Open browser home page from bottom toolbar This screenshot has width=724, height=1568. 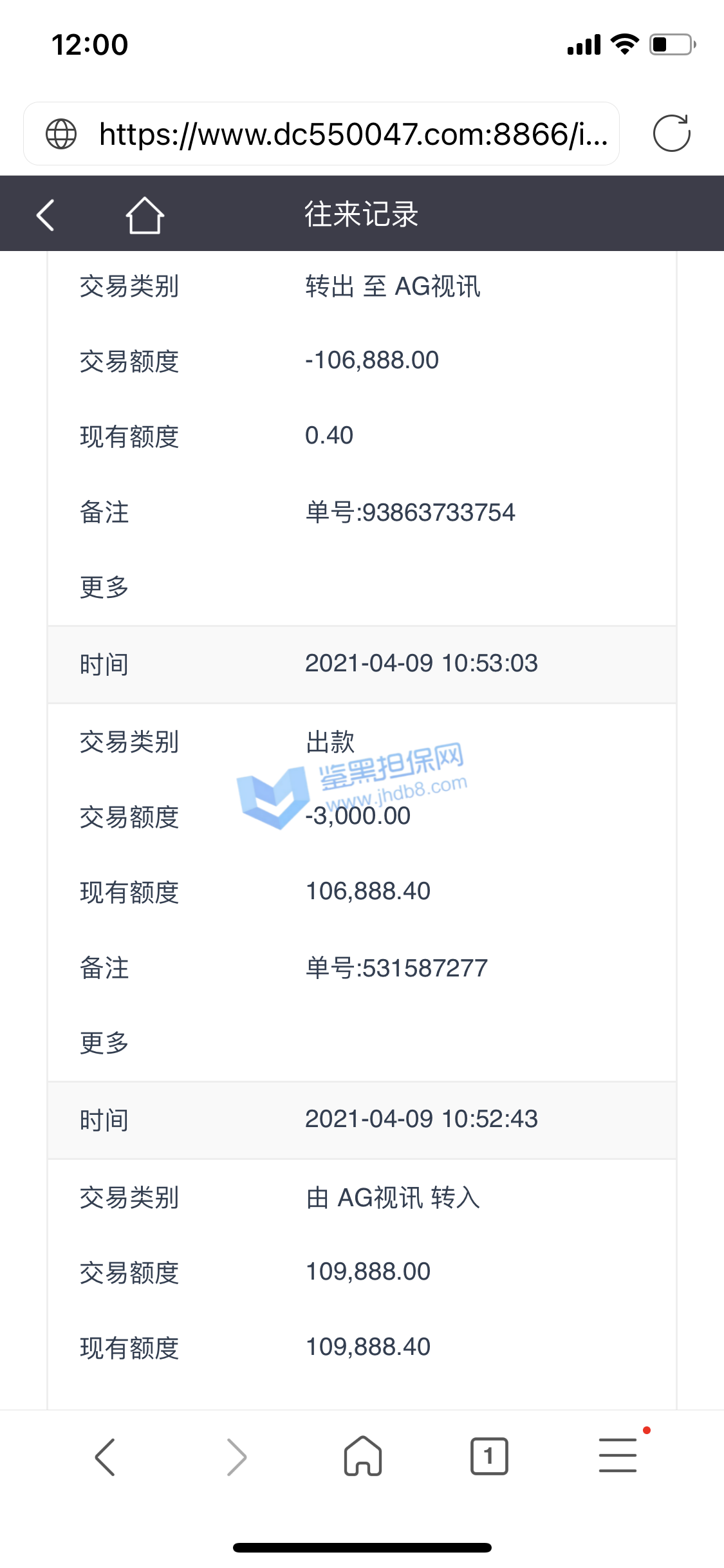363,1457
